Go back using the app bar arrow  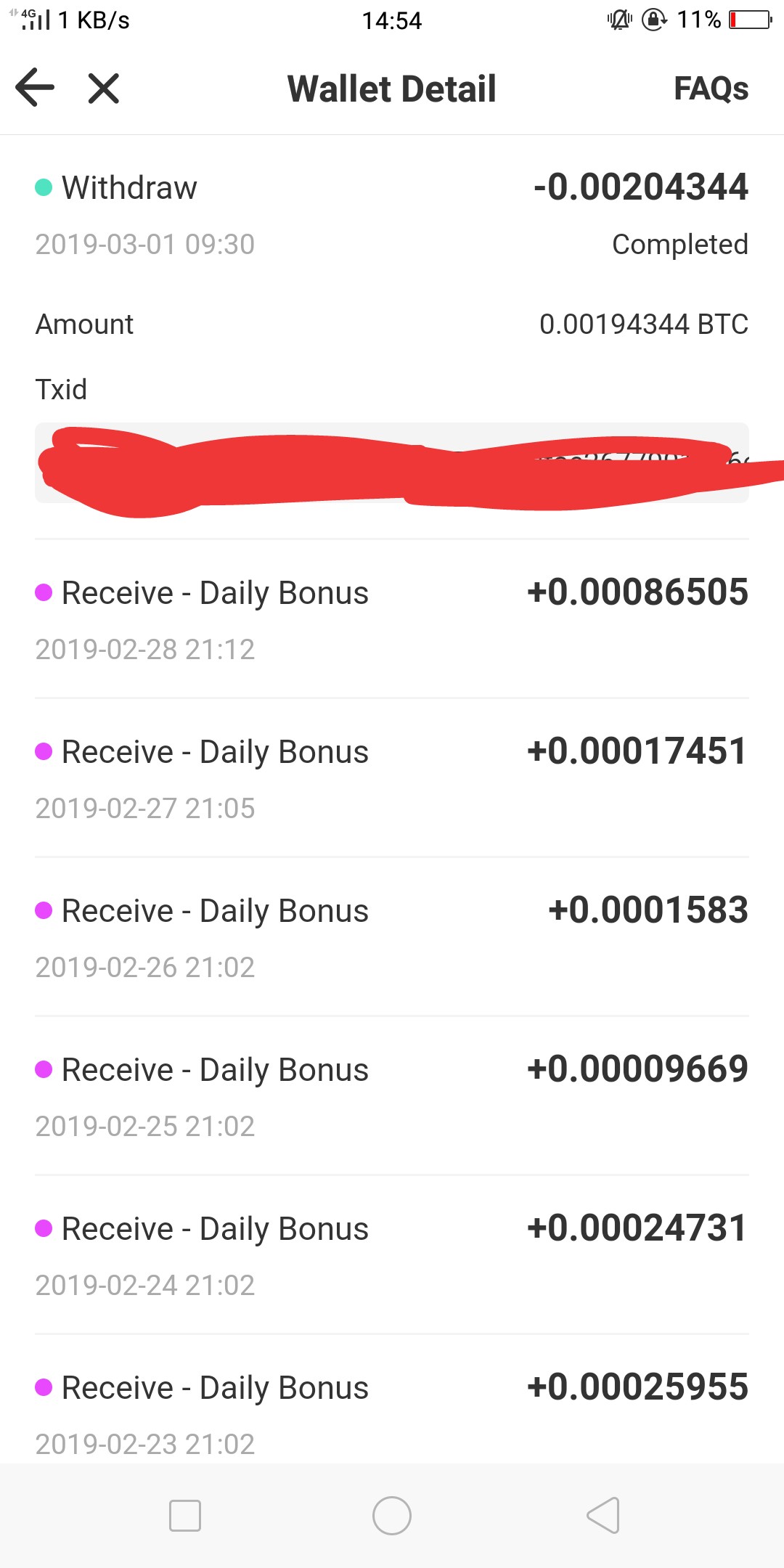coord(35,88)
